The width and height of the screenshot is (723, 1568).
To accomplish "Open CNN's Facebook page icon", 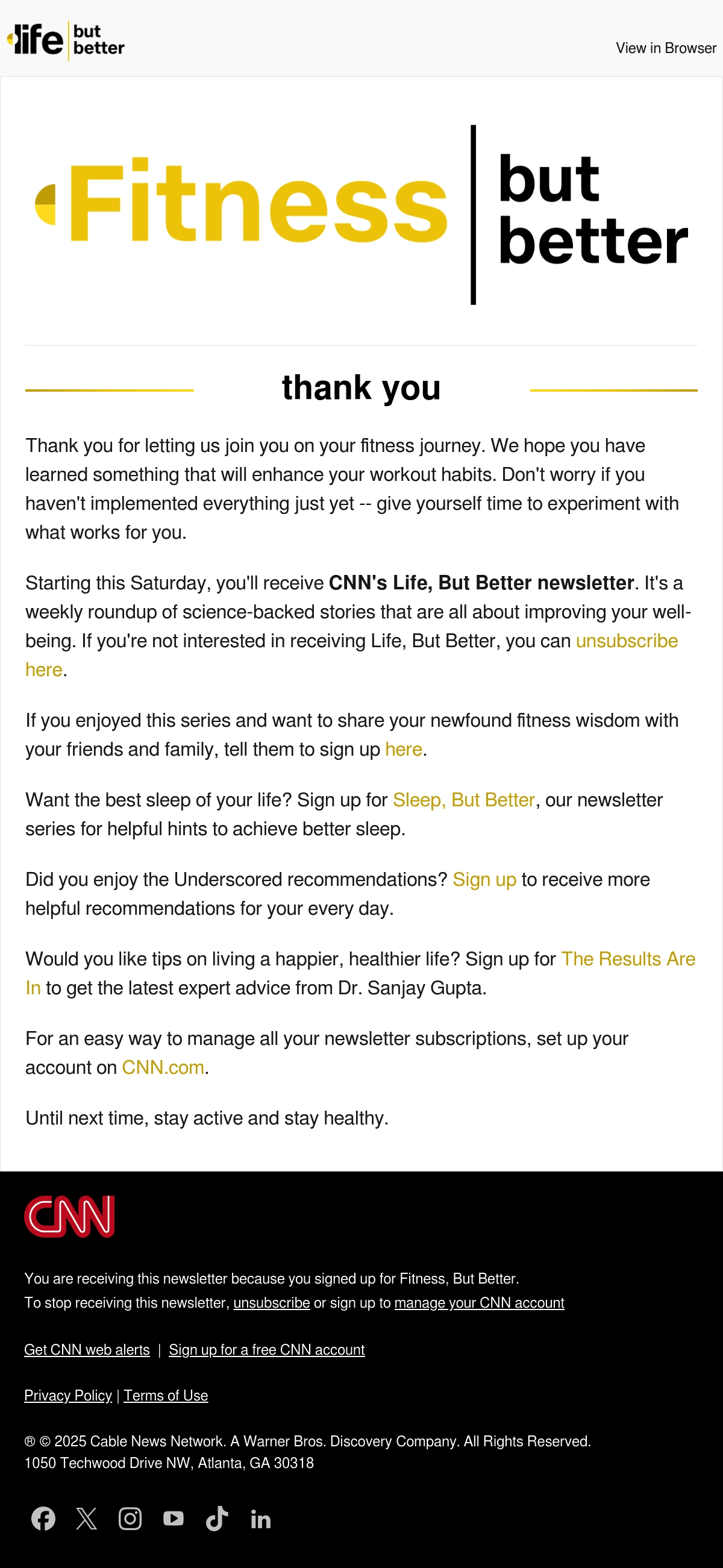I will (43, 1519).
